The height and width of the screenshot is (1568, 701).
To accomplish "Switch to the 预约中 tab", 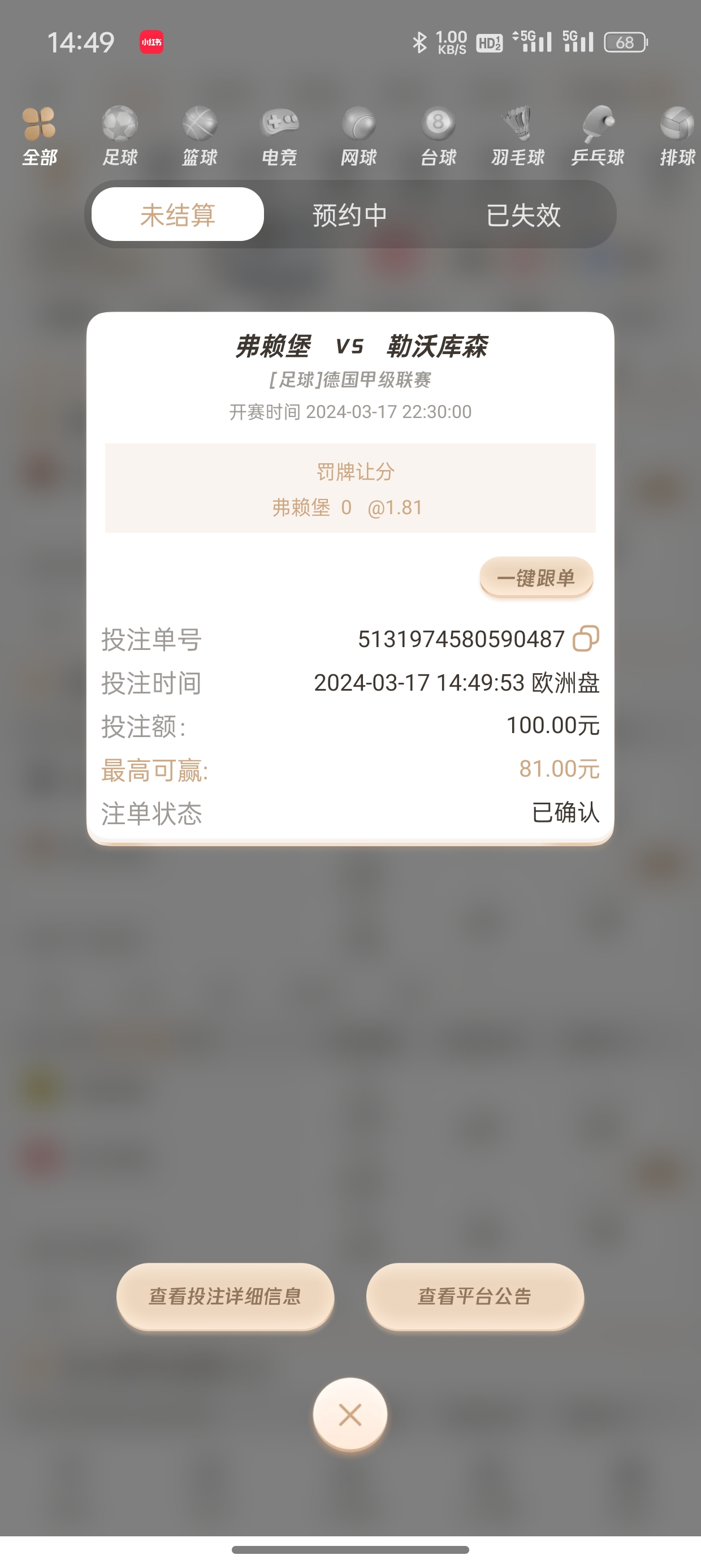I will coord(350,215).
